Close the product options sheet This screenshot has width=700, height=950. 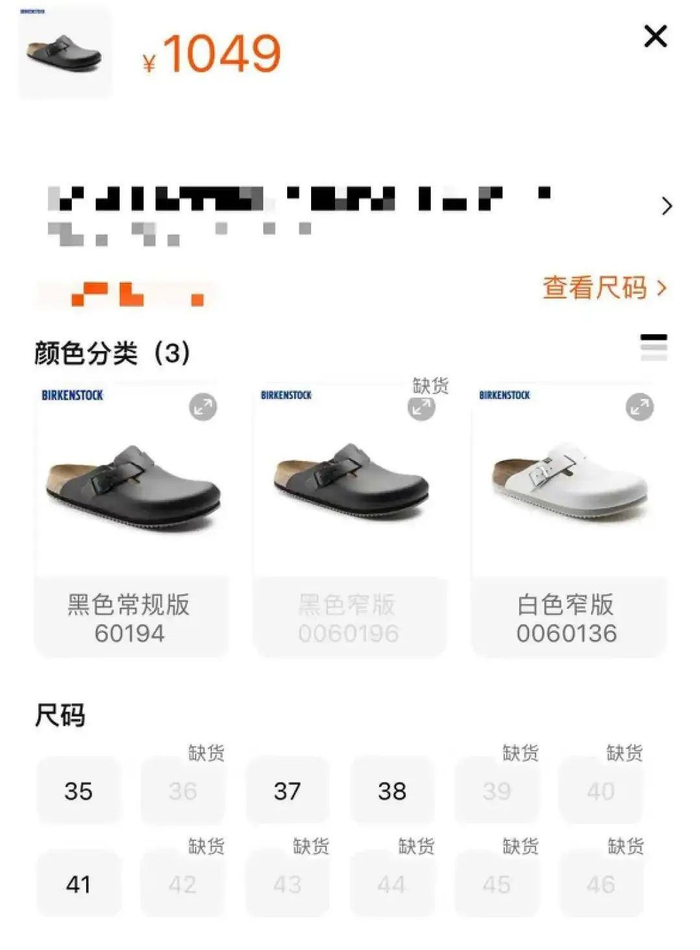(655, 37)
